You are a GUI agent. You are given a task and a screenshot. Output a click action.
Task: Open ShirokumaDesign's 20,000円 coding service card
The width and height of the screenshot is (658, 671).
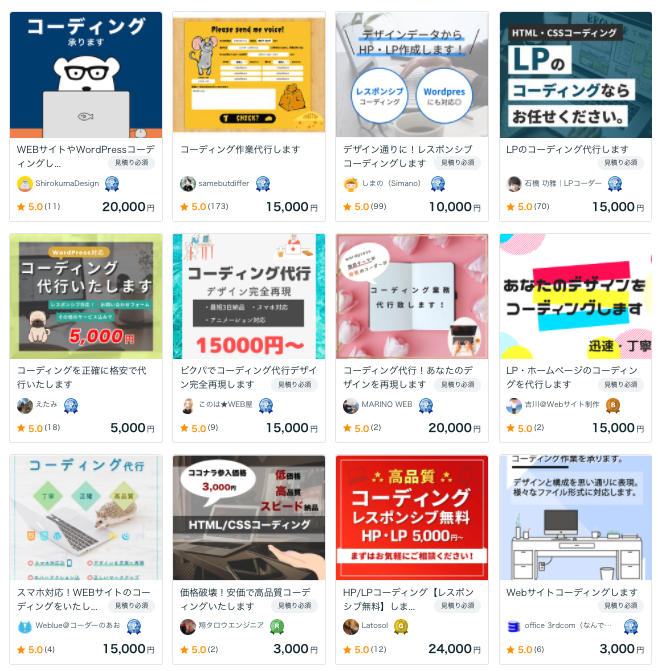(85, 77)
